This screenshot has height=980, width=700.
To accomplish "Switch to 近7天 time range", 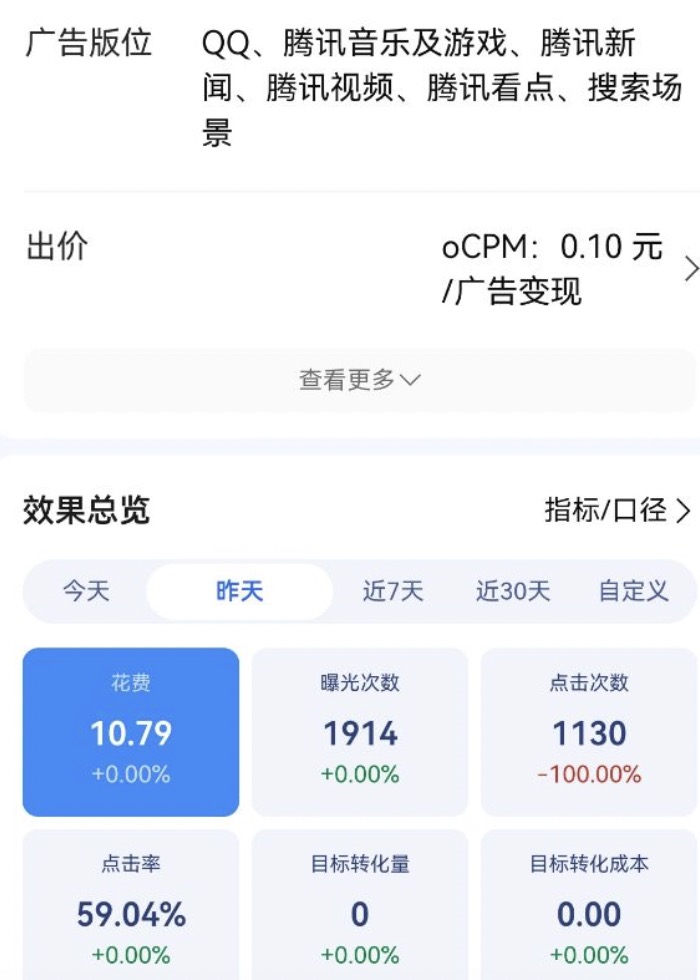I will [x=393, y=591].
